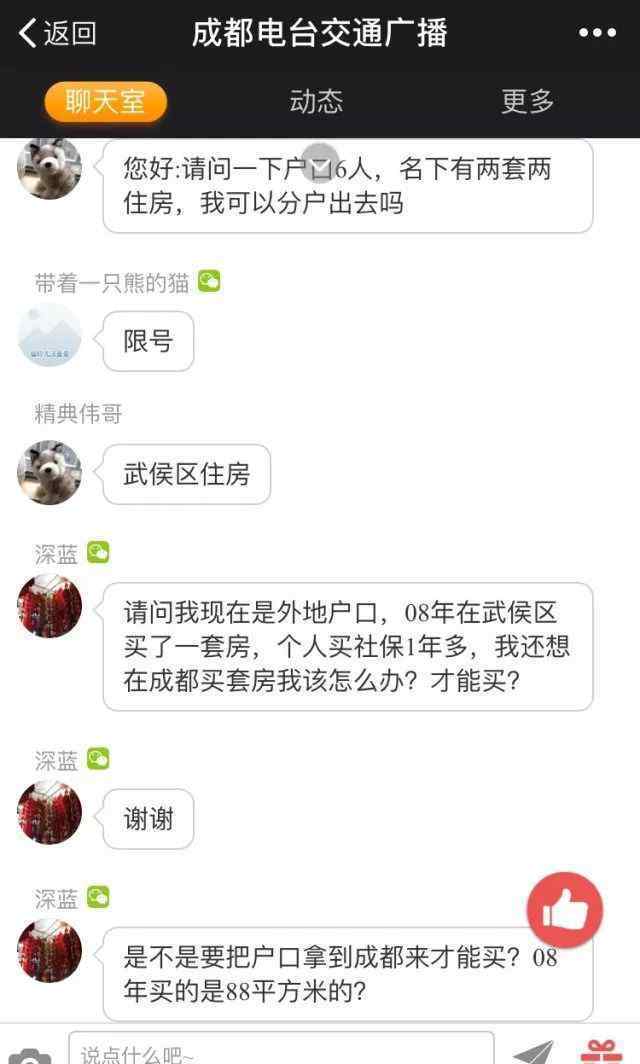Screen dimensions: 640x1064
Task: Open the red gift icon
Action: (602, 1052)
